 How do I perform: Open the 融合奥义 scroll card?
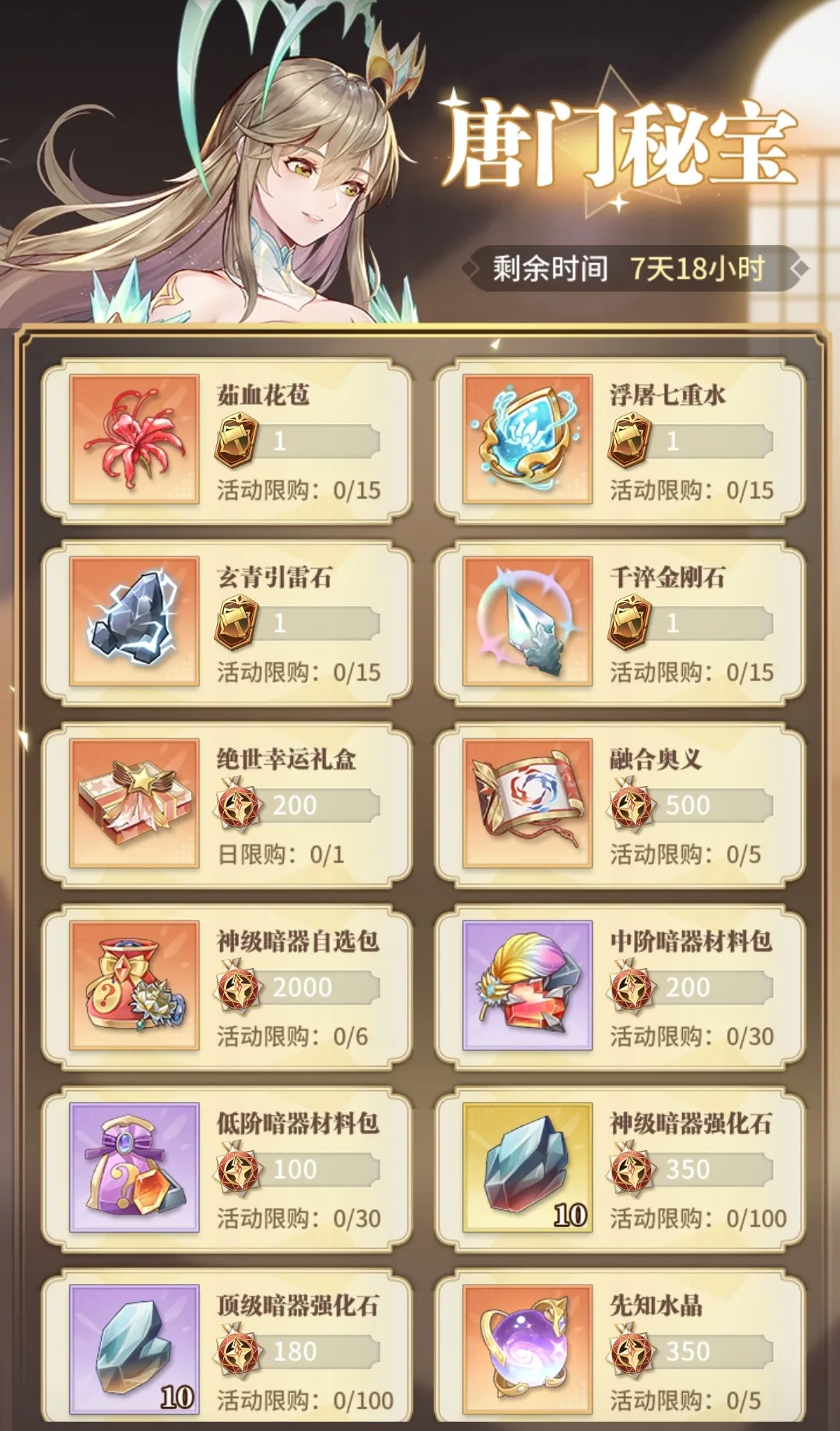click(x=619, y=805)
